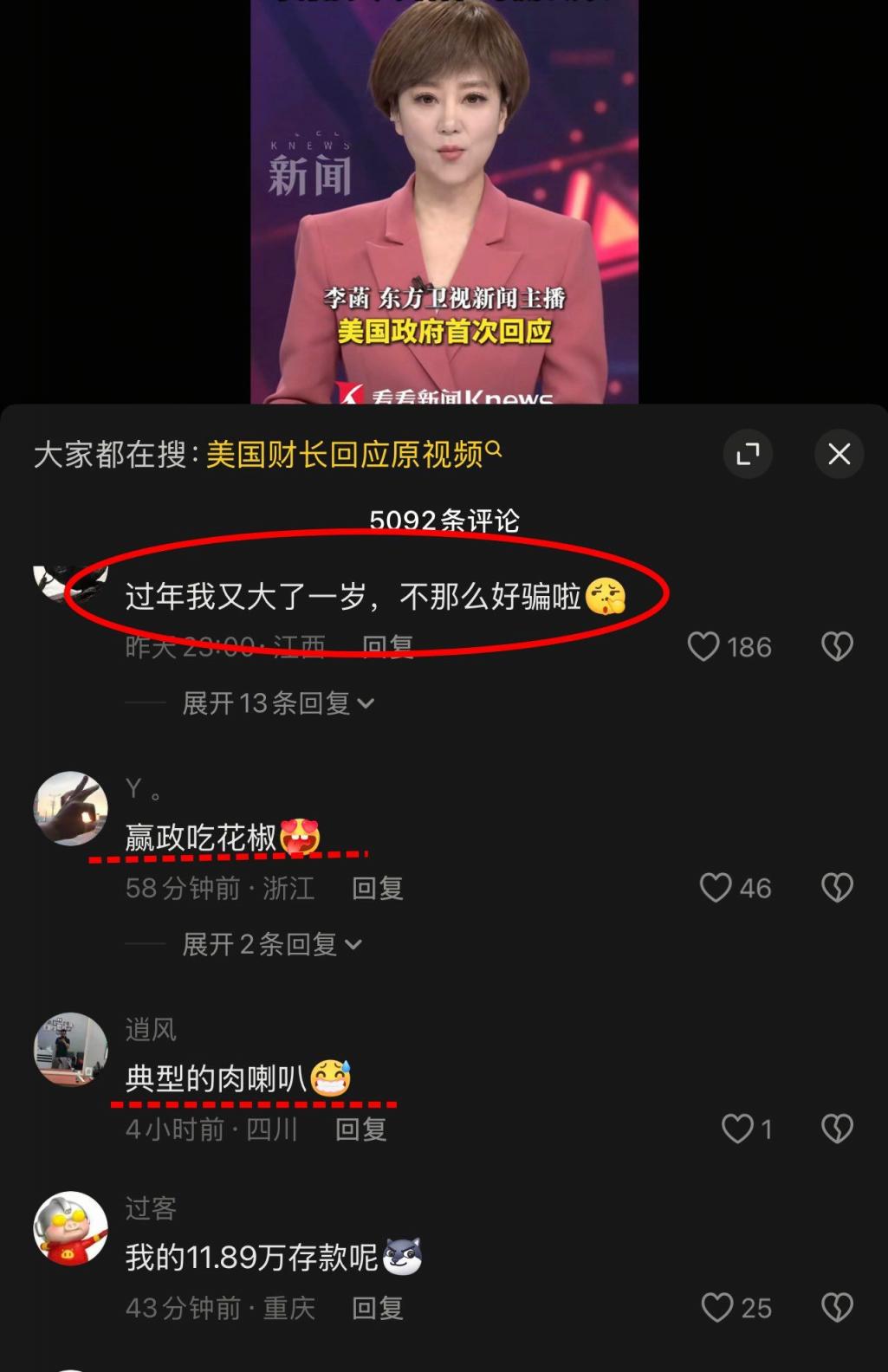This screenshot has width=888, height=1372.
Task: Expand the comments panel to full screen
Action: point(748,454)
